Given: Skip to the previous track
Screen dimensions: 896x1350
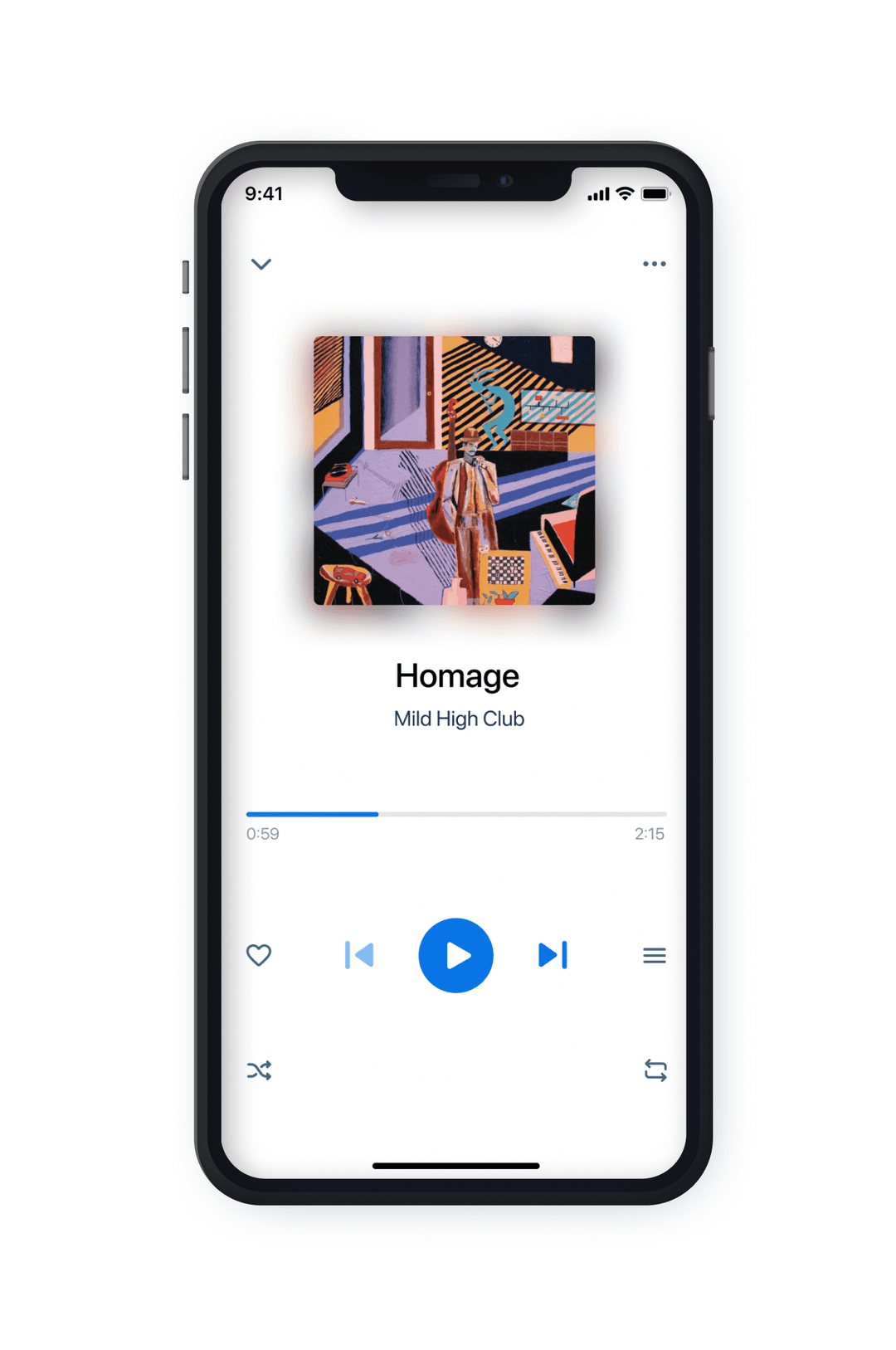Looking at the screenshot, I should [x=359, y=955].
